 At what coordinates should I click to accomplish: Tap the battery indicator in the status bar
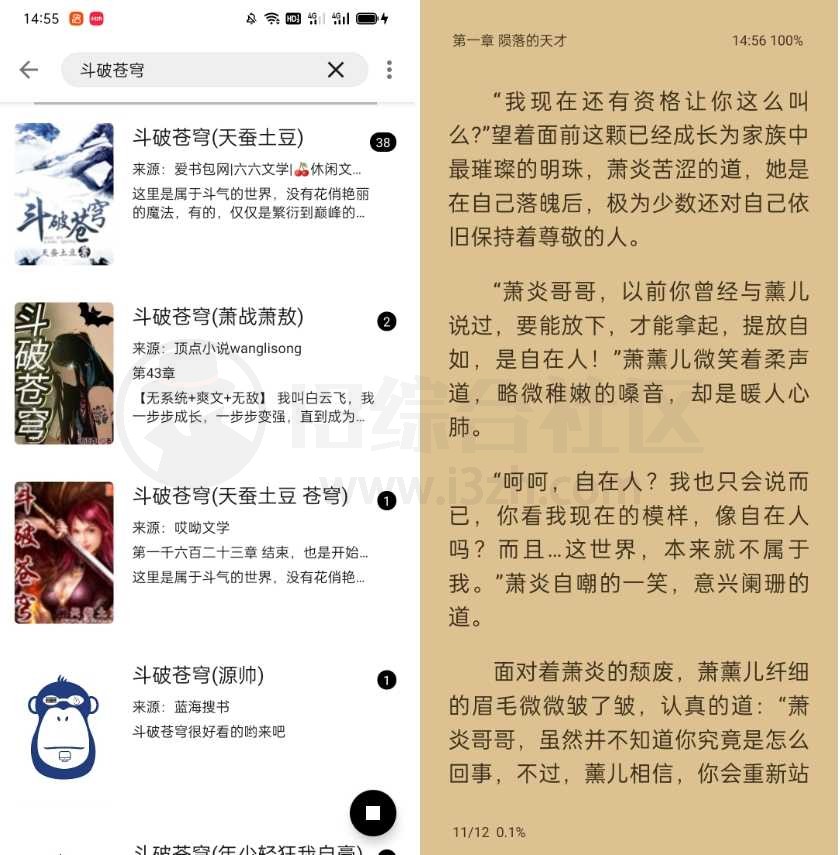(x=367, y=17)
